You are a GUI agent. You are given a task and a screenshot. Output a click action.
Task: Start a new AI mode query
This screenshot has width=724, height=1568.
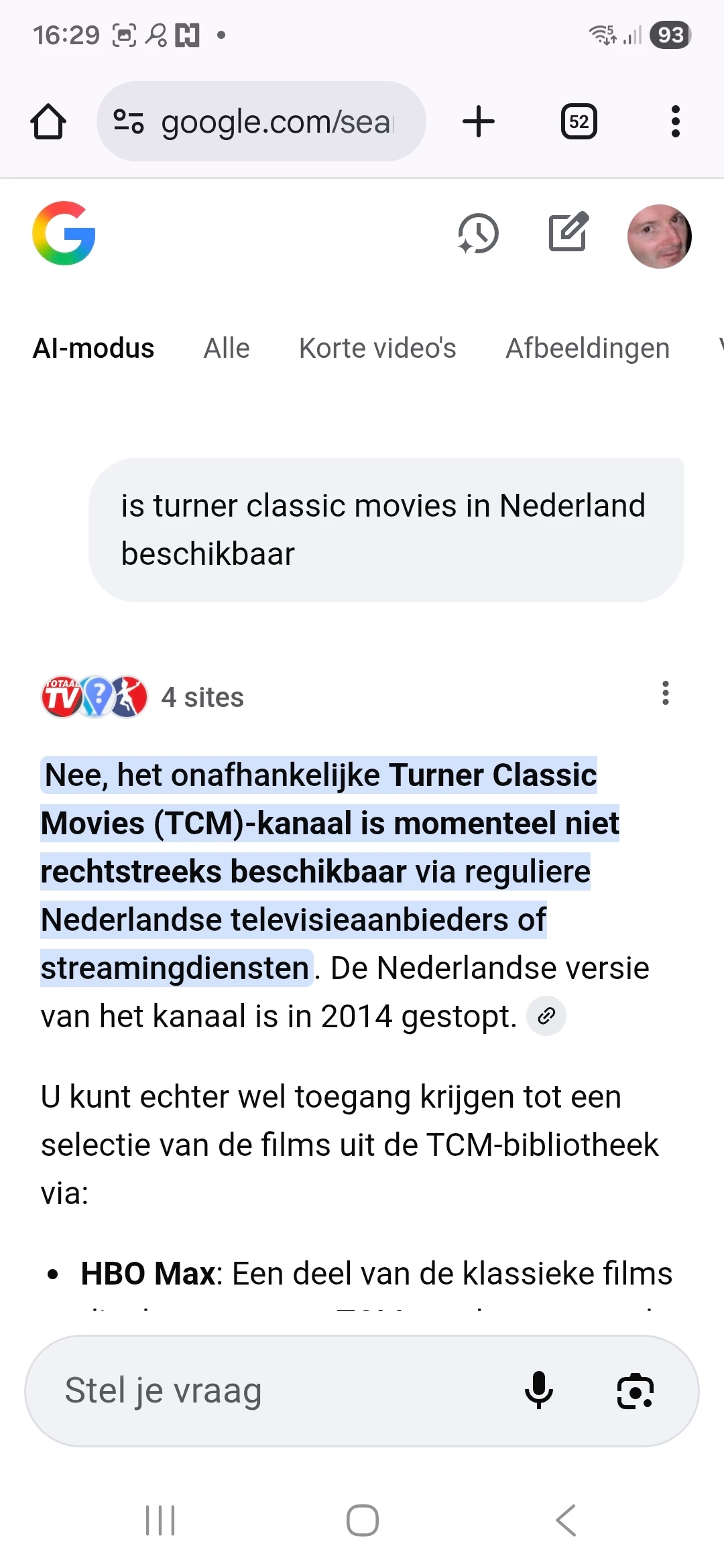pos(568,233)
